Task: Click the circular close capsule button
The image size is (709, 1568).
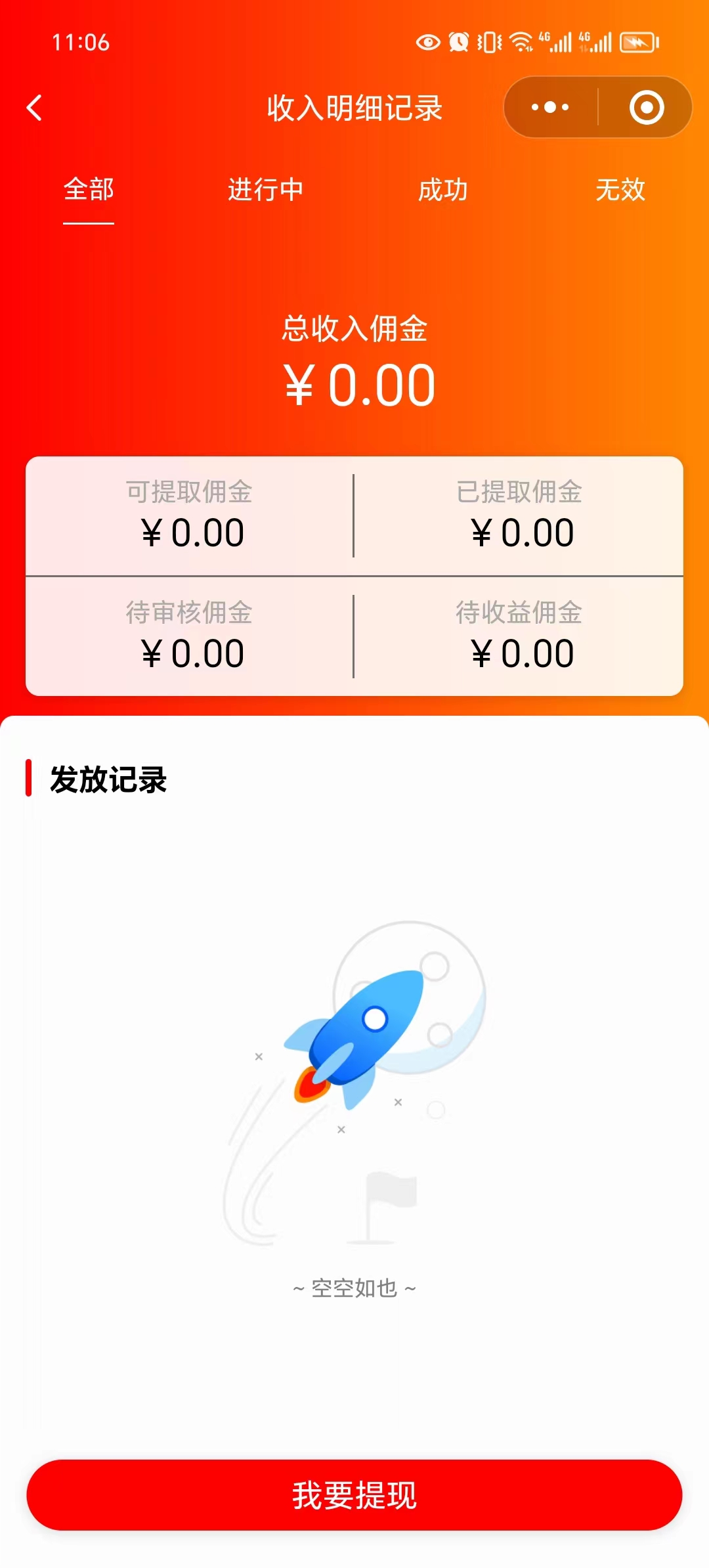Action: coord(646,107)
